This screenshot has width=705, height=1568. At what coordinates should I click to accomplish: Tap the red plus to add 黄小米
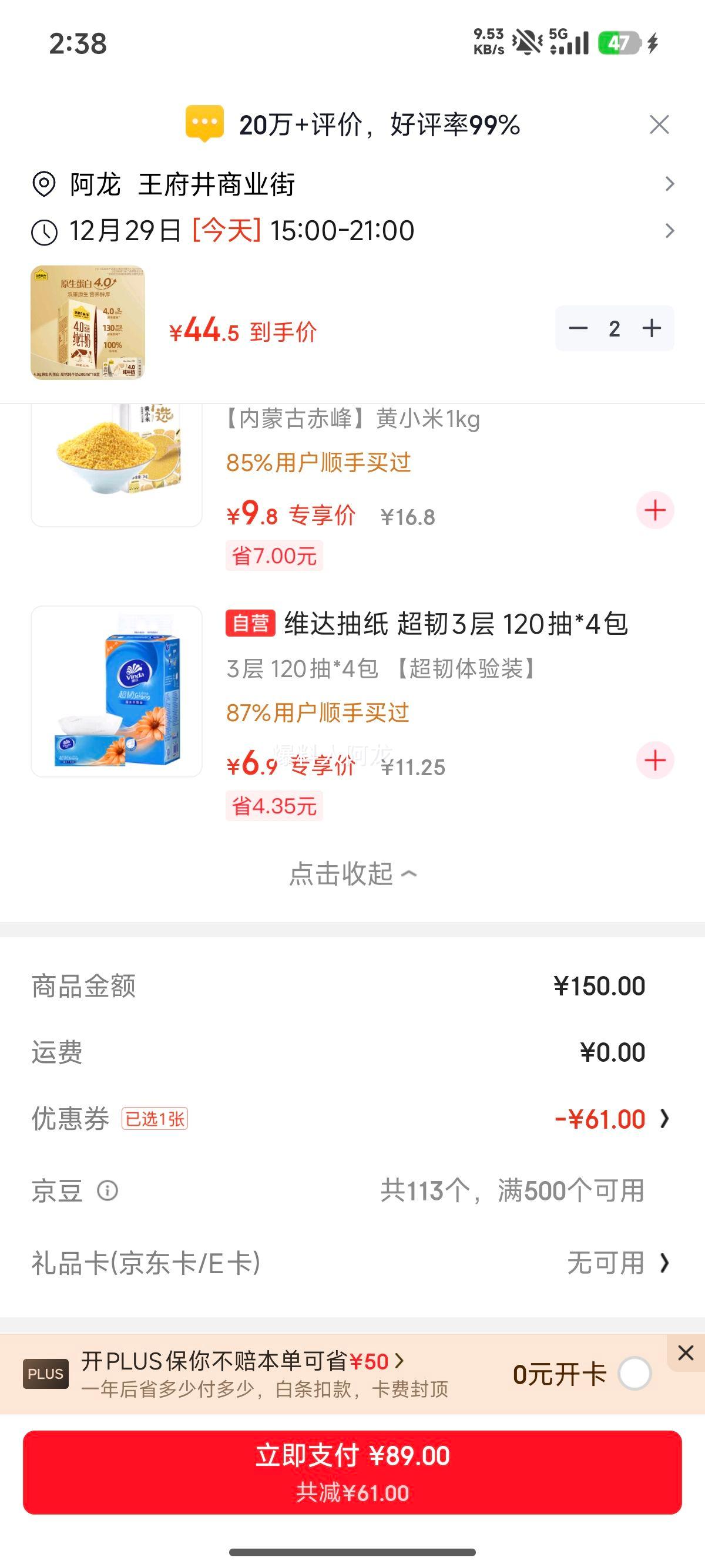point(654,510)
